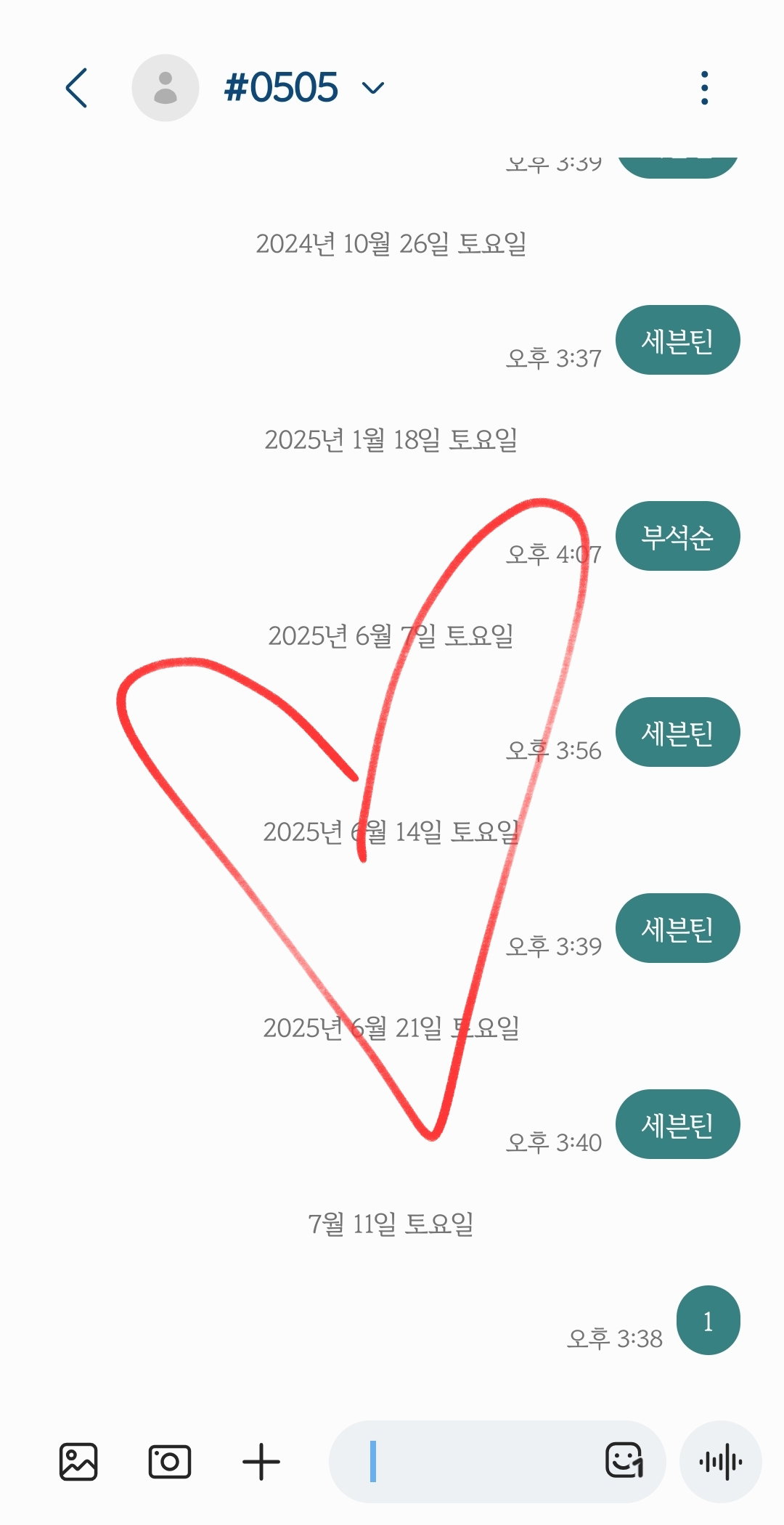Expand the #0505 conversation title dropdown
The image size is (784, 1525).
pos(373,89)
